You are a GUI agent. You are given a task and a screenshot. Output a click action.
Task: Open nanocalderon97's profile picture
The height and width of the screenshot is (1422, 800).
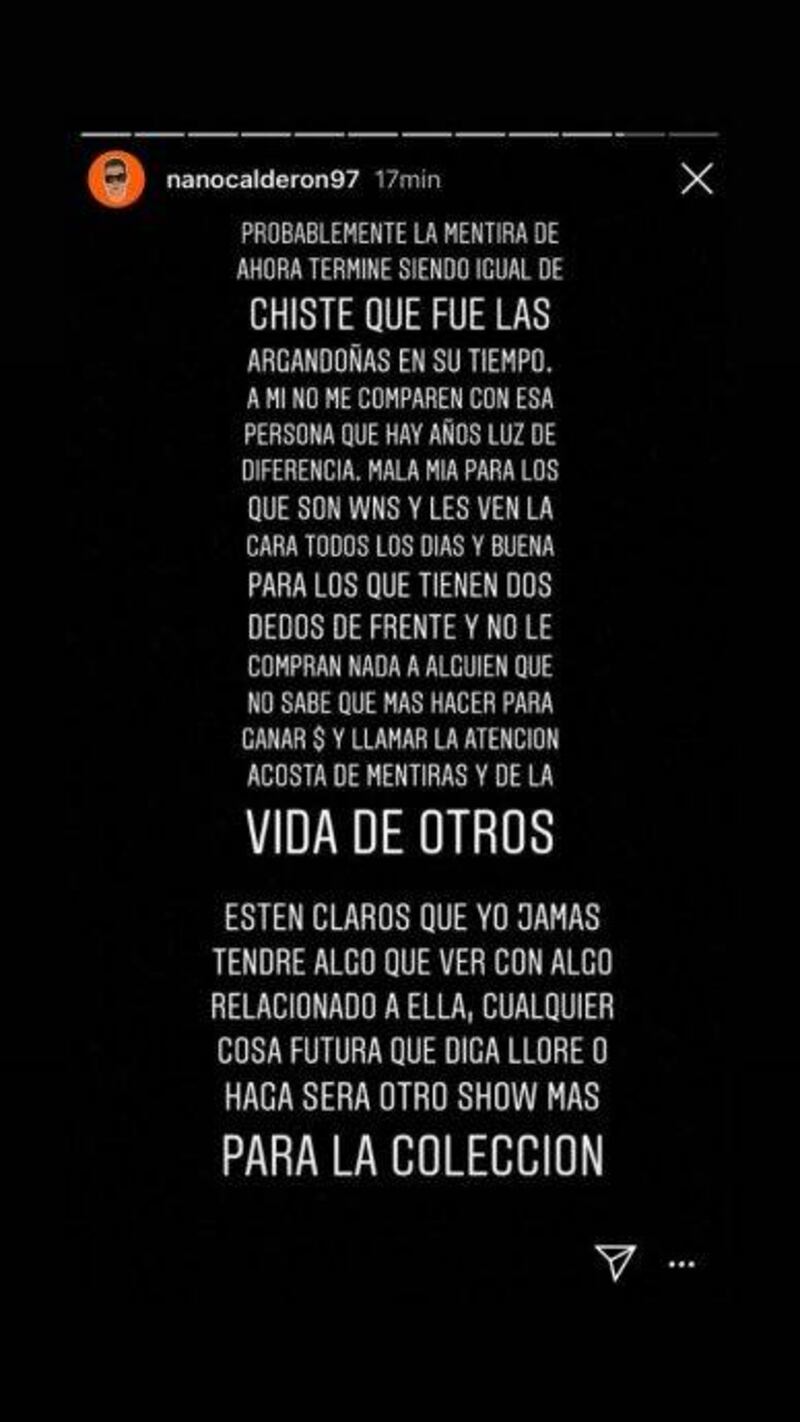[116, 179]
